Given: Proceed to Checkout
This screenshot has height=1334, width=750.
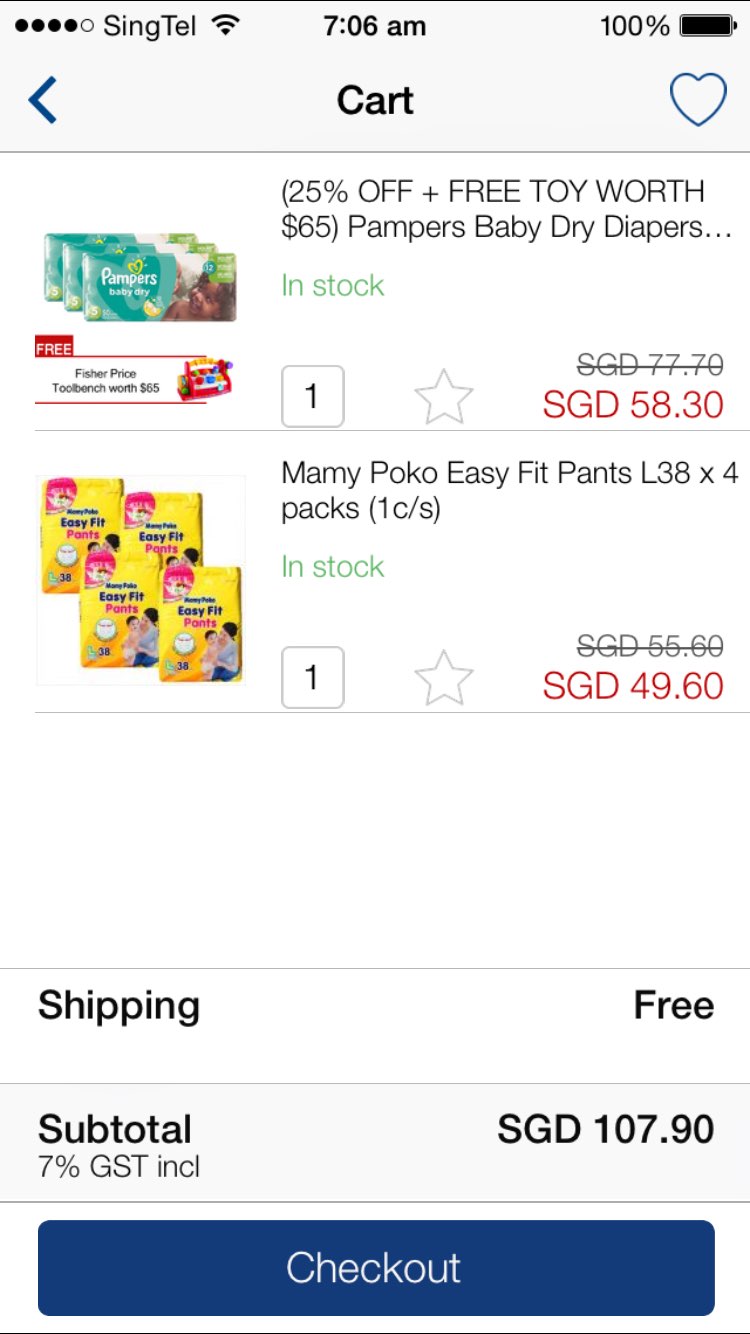Looking at the screenshot, I should [x=376, y=1267].
